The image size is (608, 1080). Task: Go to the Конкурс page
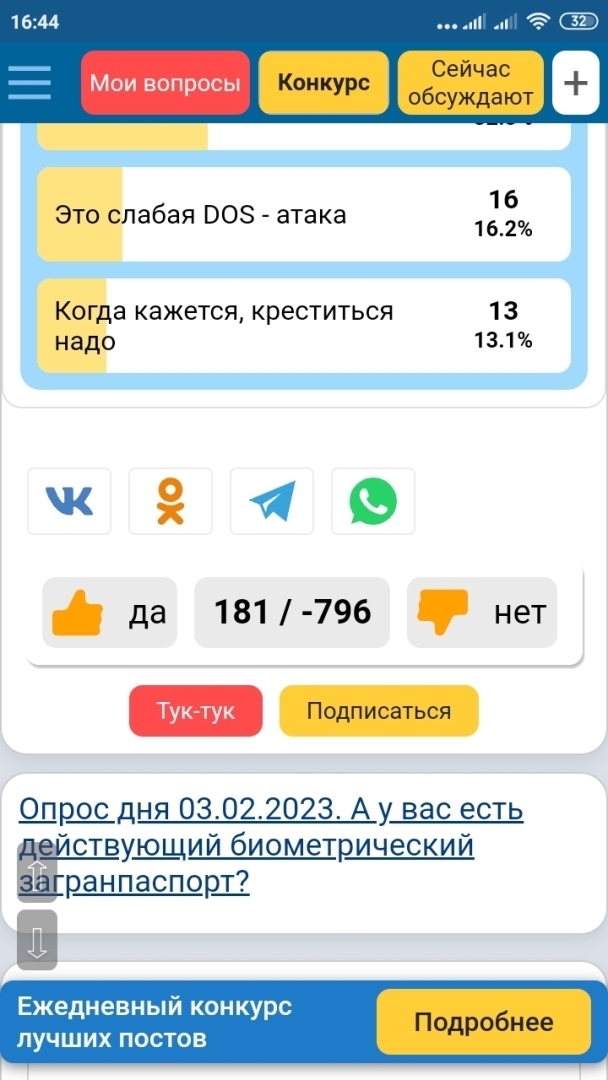[x=323, y=83]
